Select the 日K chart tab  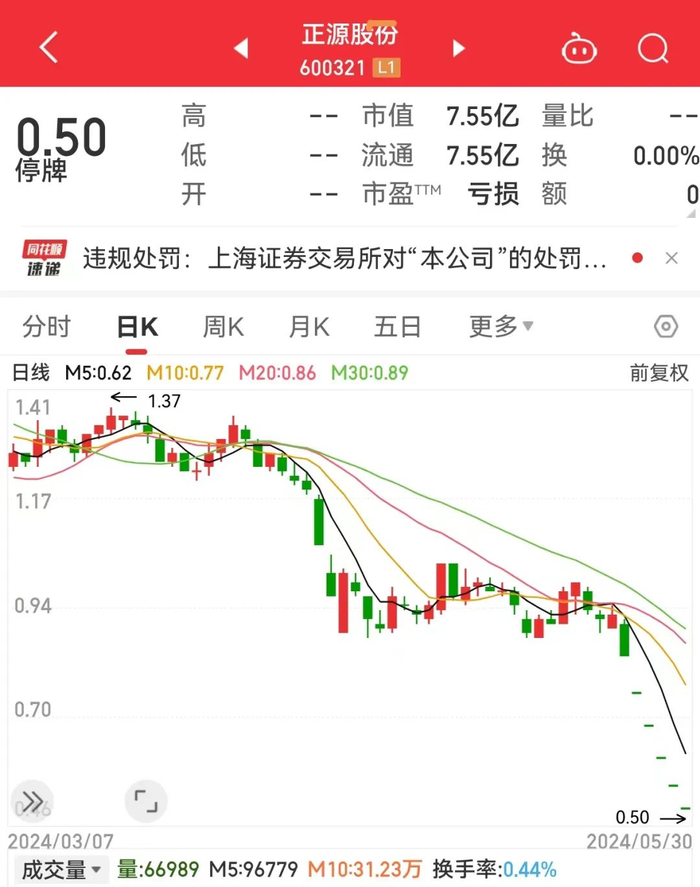point(137,327)
